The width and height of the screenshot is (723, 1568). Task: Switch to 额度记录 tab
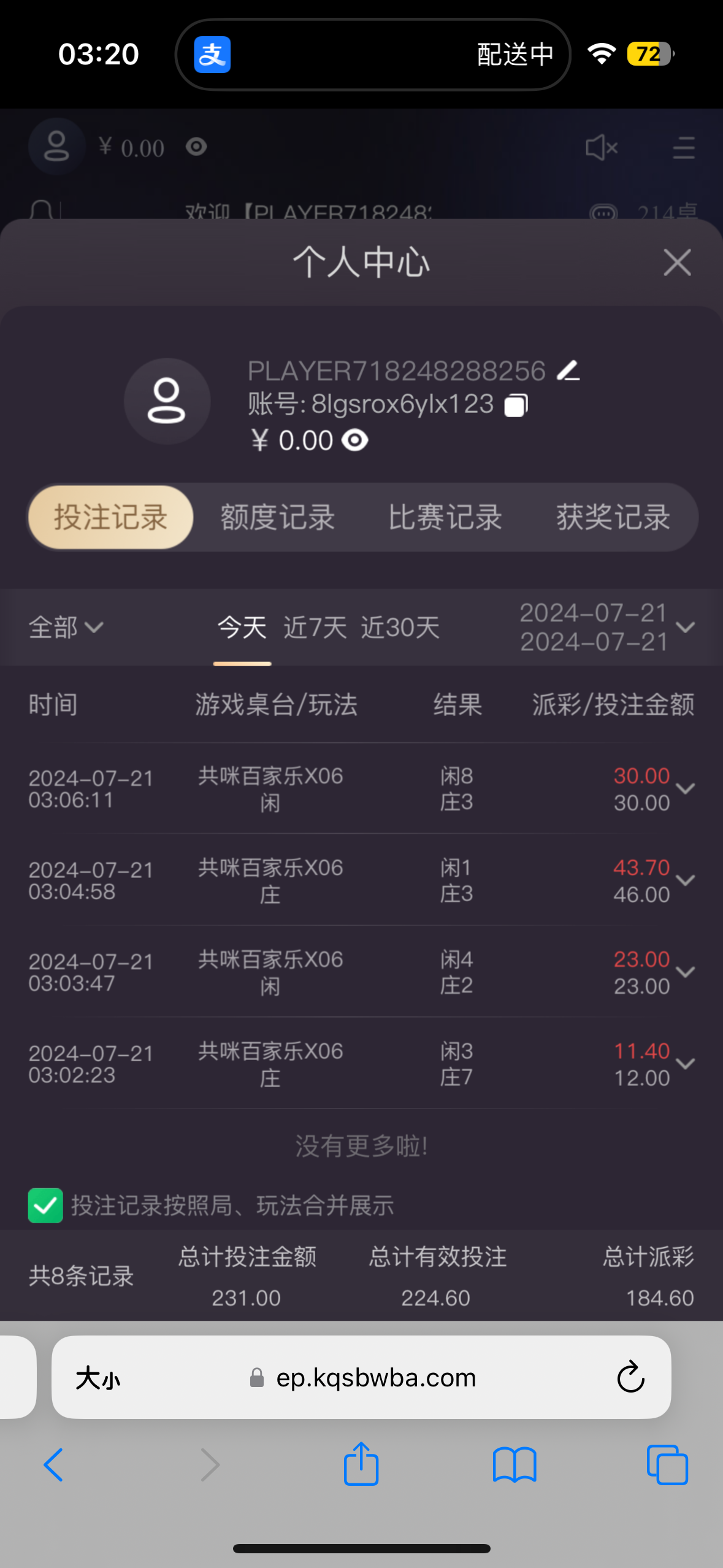point(278,517)
